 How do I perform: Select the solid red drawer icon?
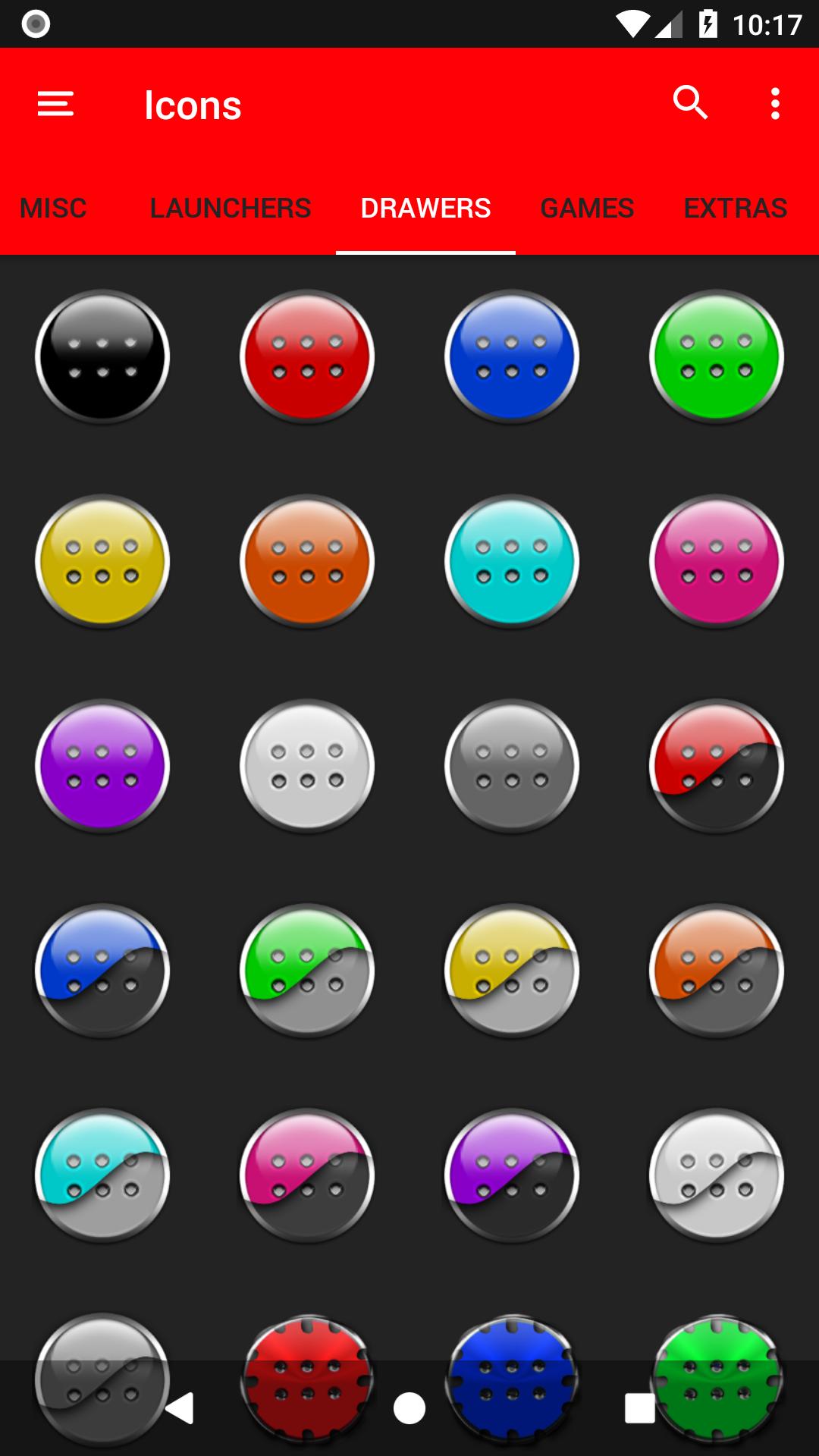pyautogui.click(x=307, y=356)
